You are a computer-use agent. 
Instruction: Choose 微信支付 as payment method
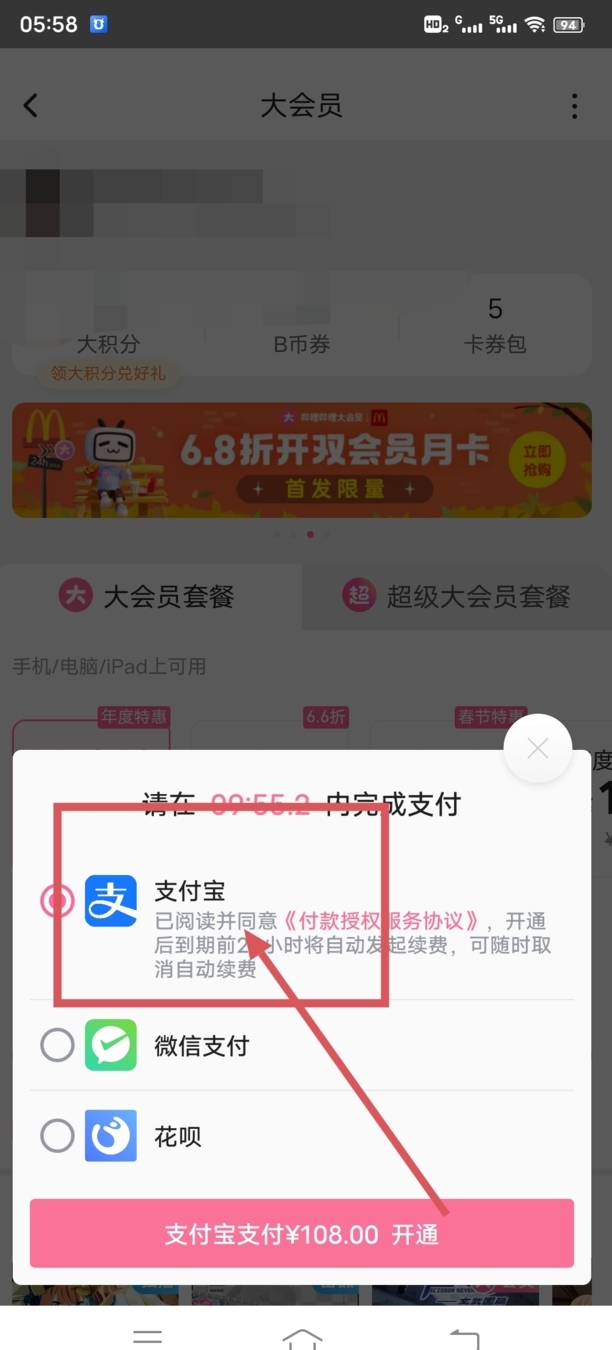[x=57, y=1045]
